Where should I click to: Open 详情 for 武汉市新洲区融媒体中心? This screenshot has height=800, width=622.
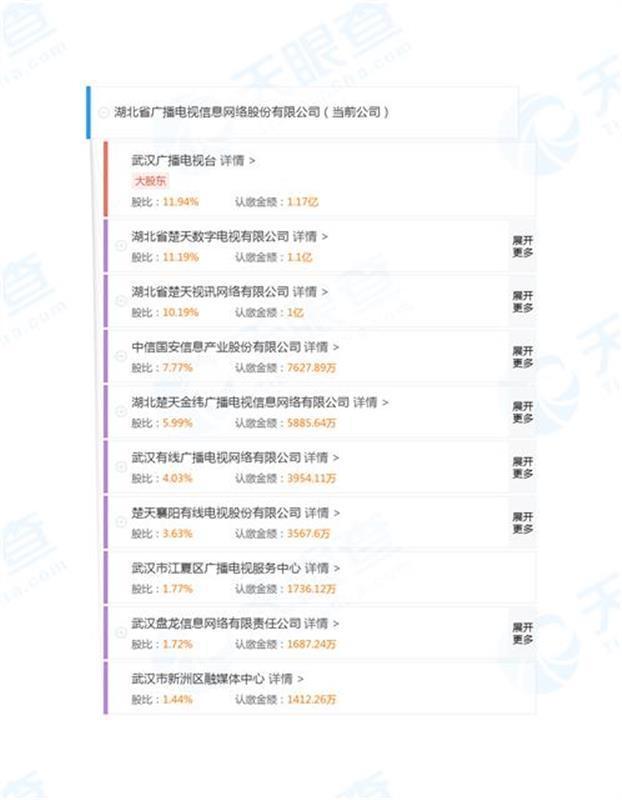tap(286, 677)
